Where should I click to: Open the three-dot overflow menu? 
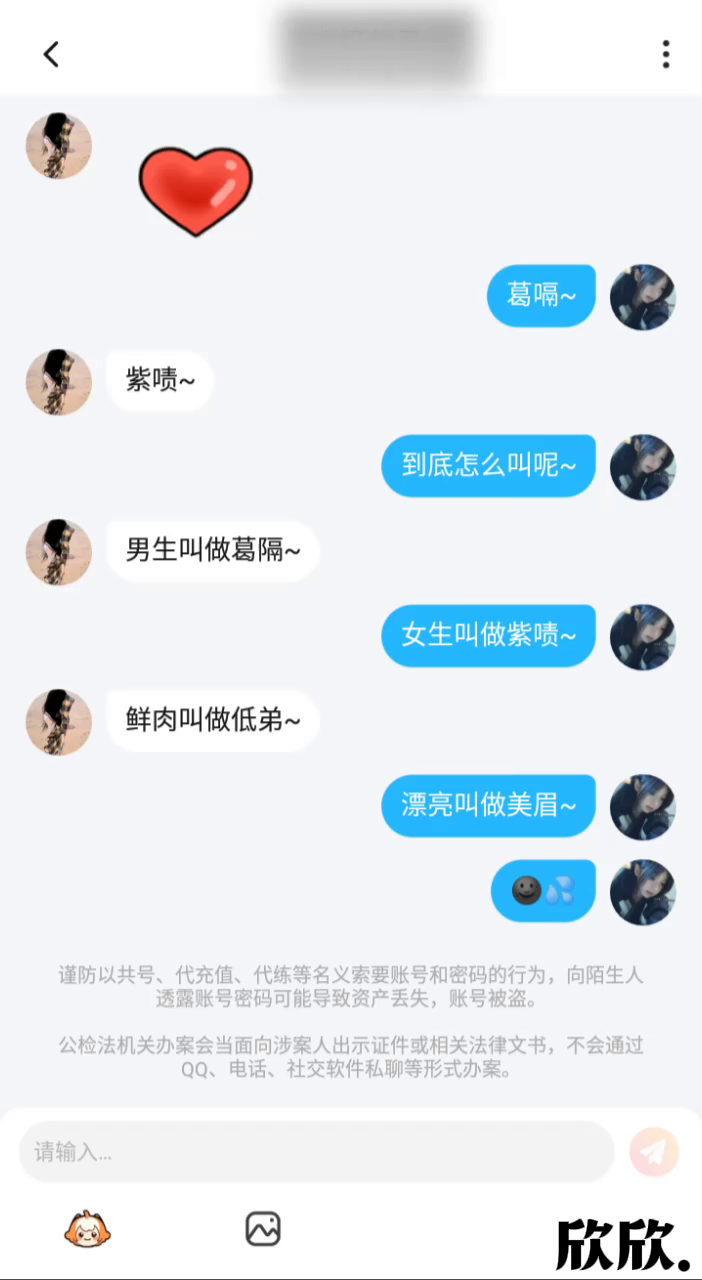pyautogui.click(x=666, y=54)
